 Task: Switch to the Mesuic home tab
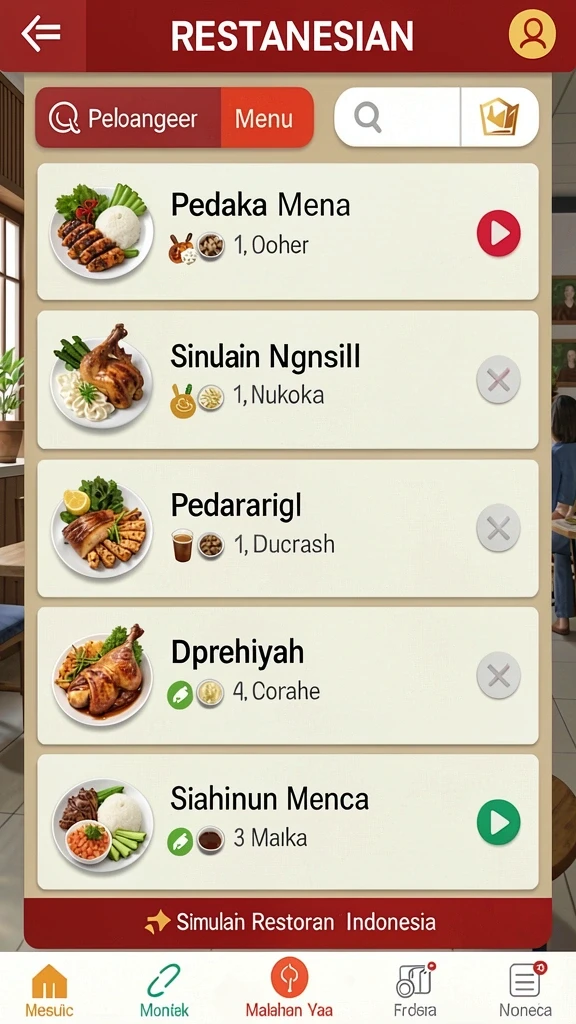(50, 990)
